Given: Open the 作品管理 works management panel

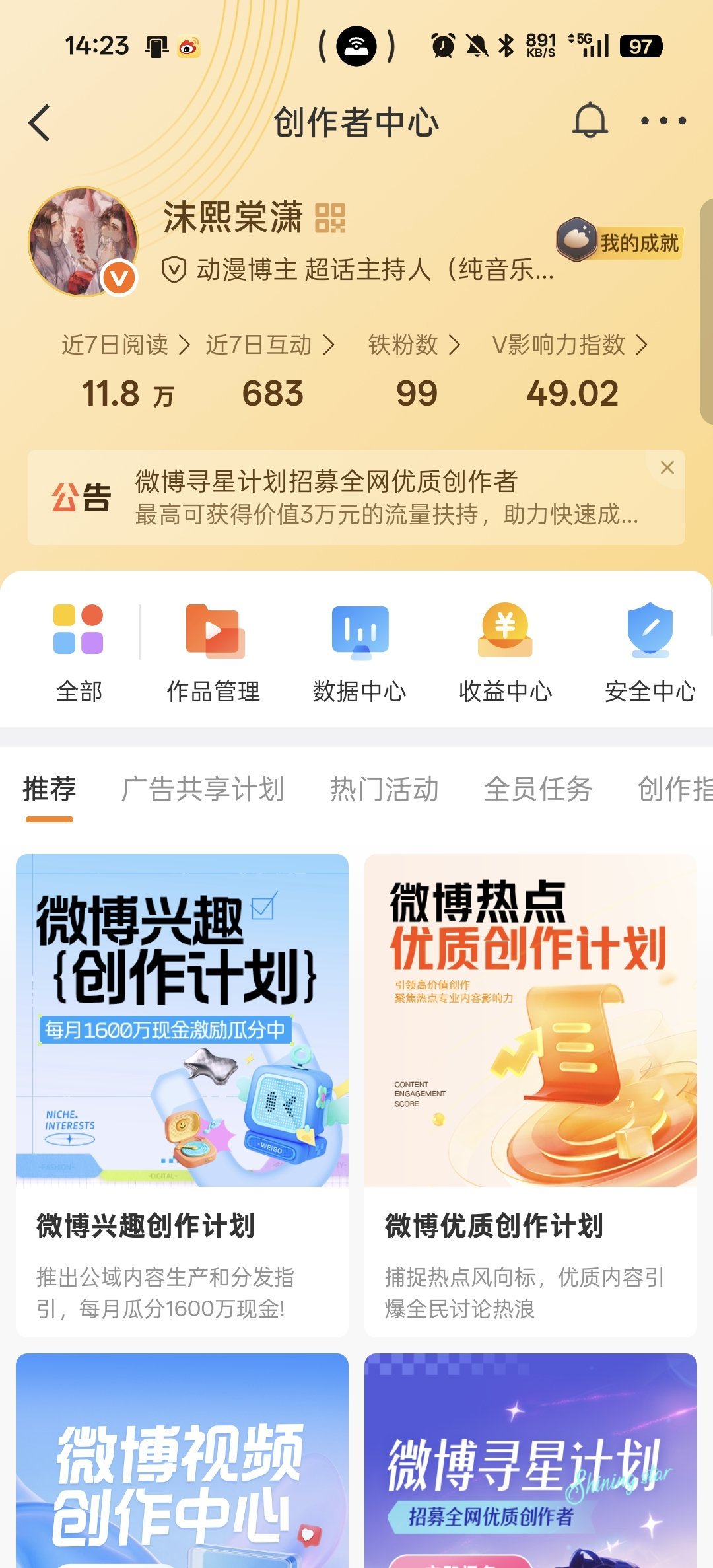Looking at the screenshot, I should (x=213, y=654).
